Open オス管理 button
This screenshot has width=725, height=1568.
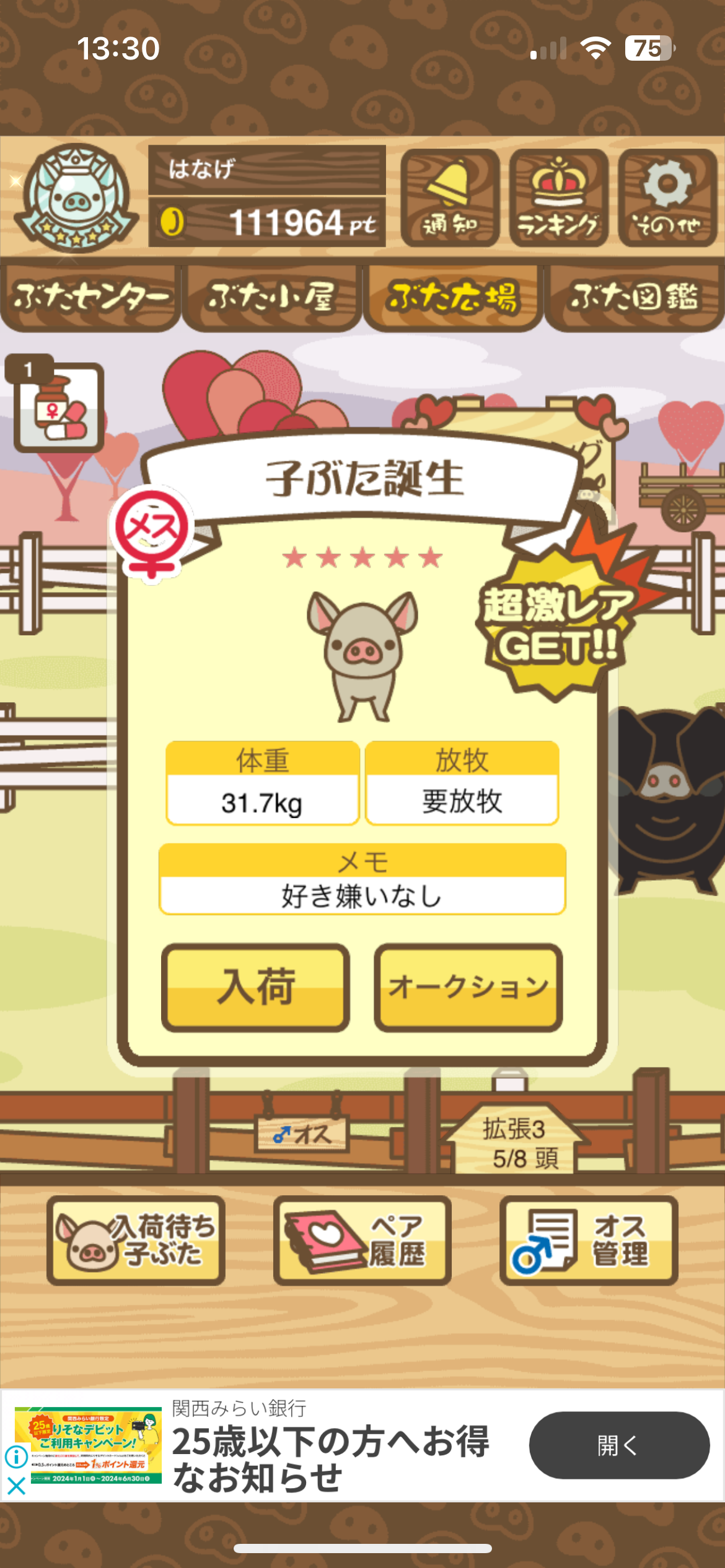(x=589, y=1240)
